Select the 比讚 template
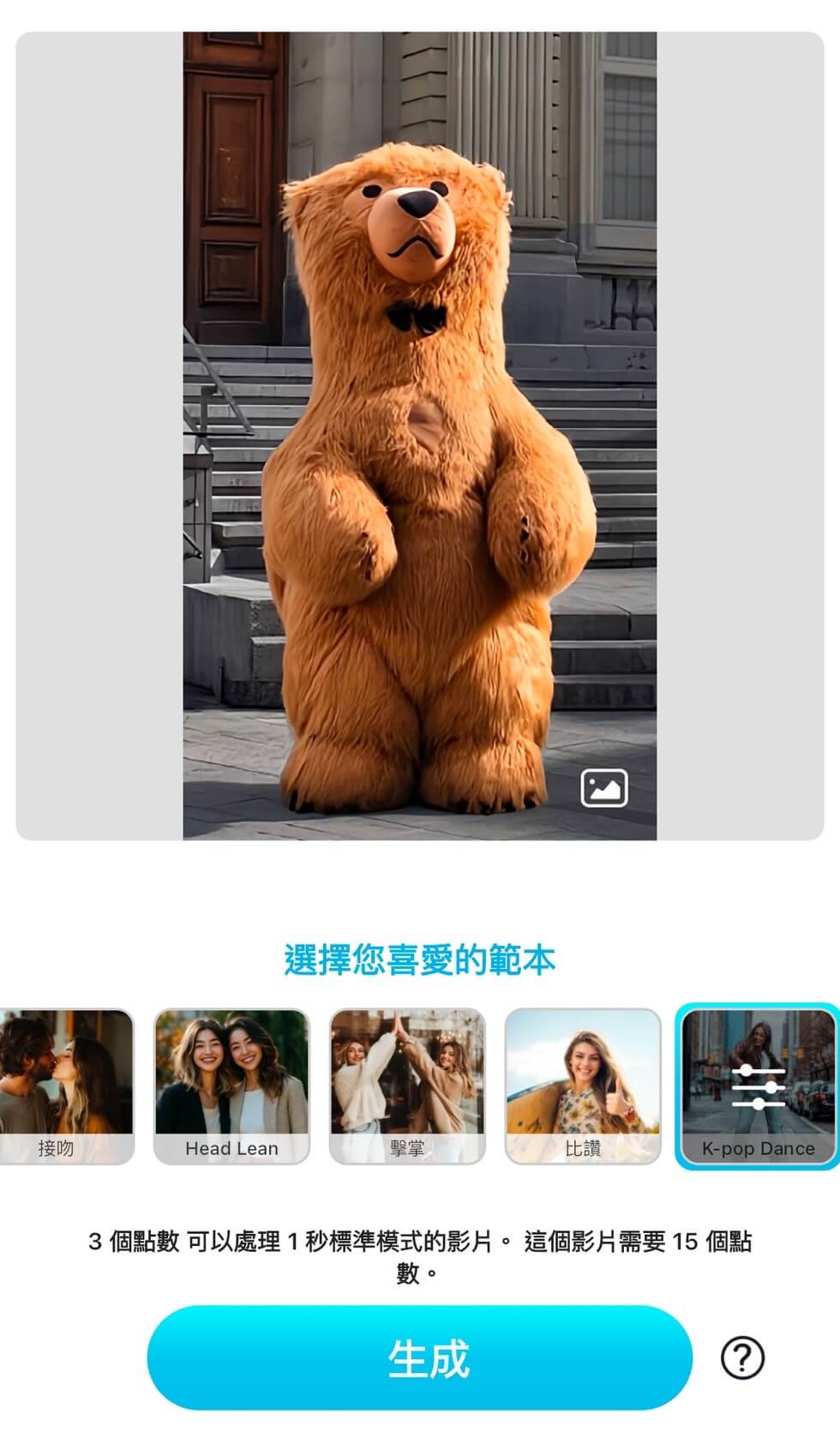This screenshot has width=840, height=1432. (x=583, y=1086)
